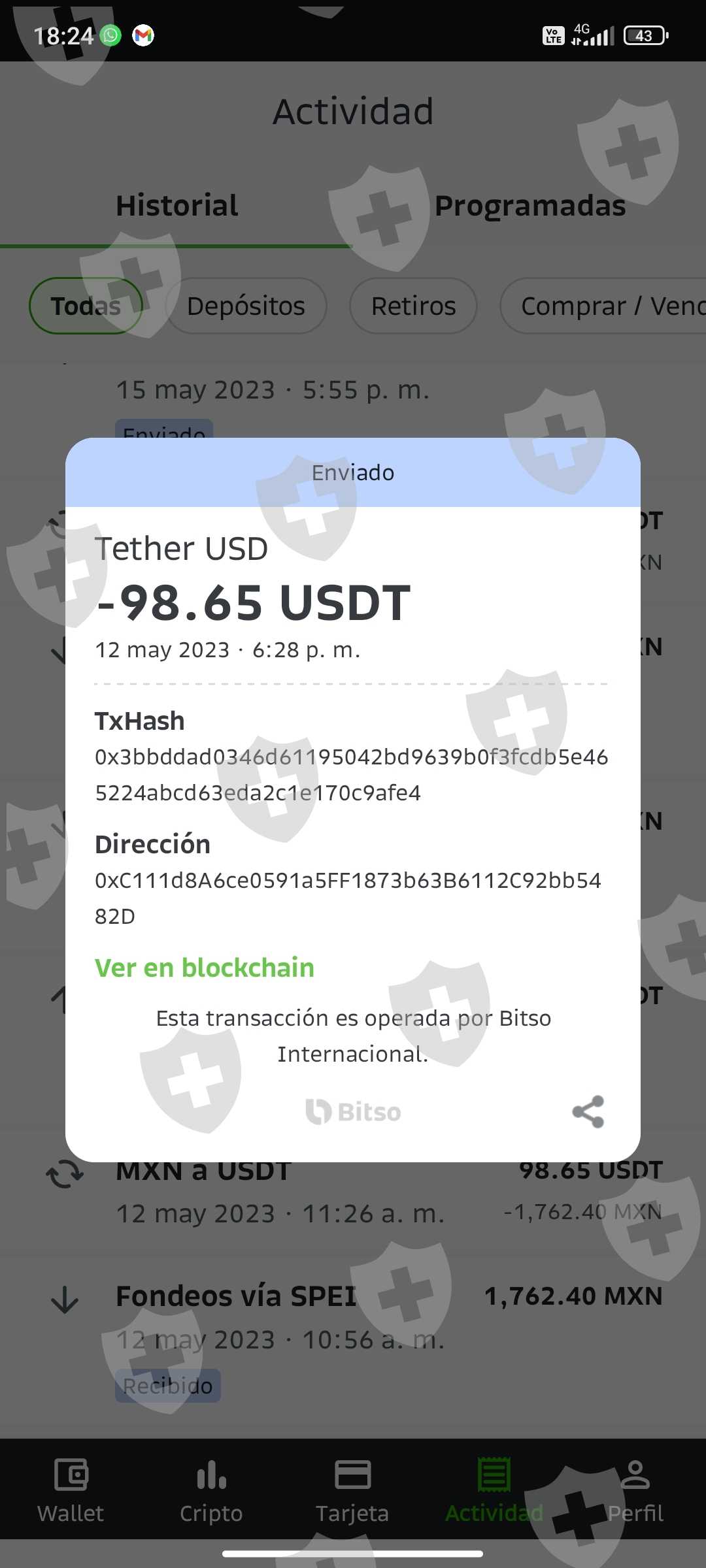The image size is (706, 1568).
Task: Switch to the Tarjeta tab
Action: pyautogui.click(x=352, y=1491)
